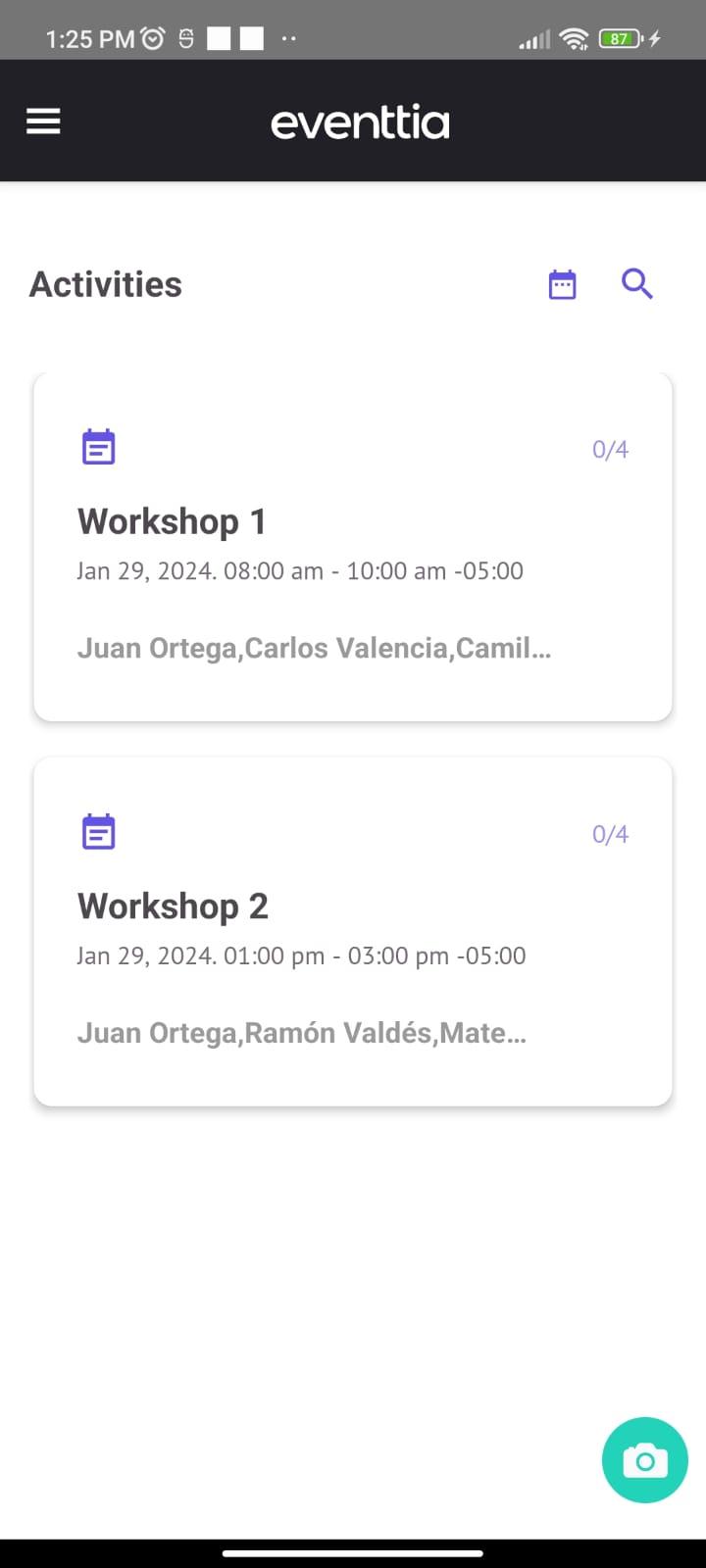The image size is (706, 1568).
Task: Launch the camera scanner floating button
Action: (645, 1460)
